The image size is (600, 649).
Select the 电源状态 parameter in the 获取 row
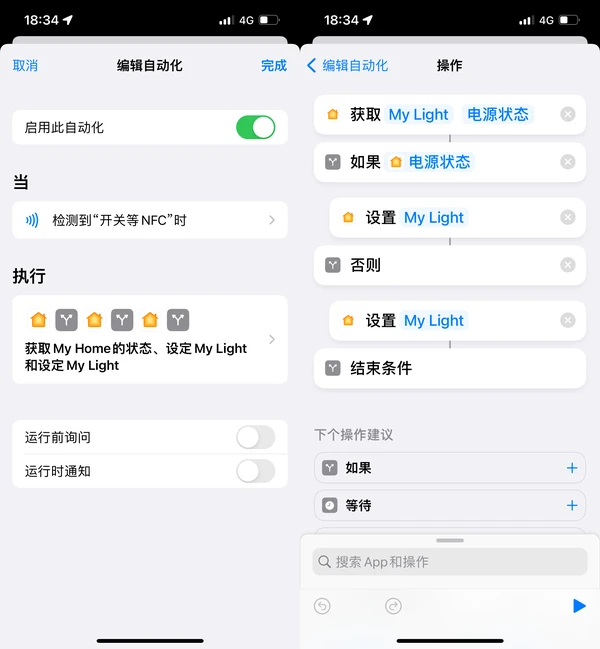[498, 114]
